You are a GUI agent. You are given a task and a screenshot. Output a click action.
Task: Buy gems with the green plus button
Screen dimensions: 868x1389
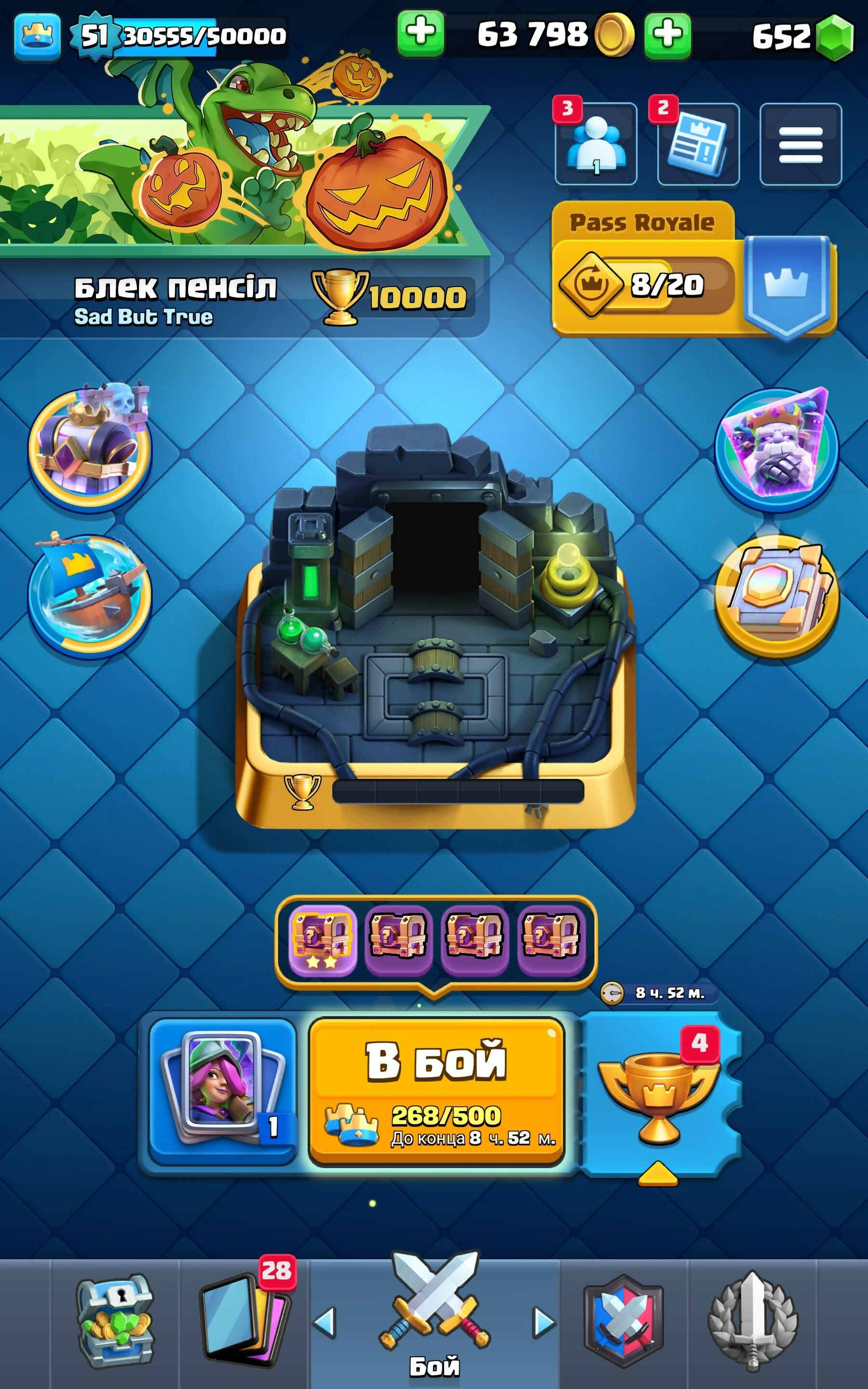(x=667, y=34)
